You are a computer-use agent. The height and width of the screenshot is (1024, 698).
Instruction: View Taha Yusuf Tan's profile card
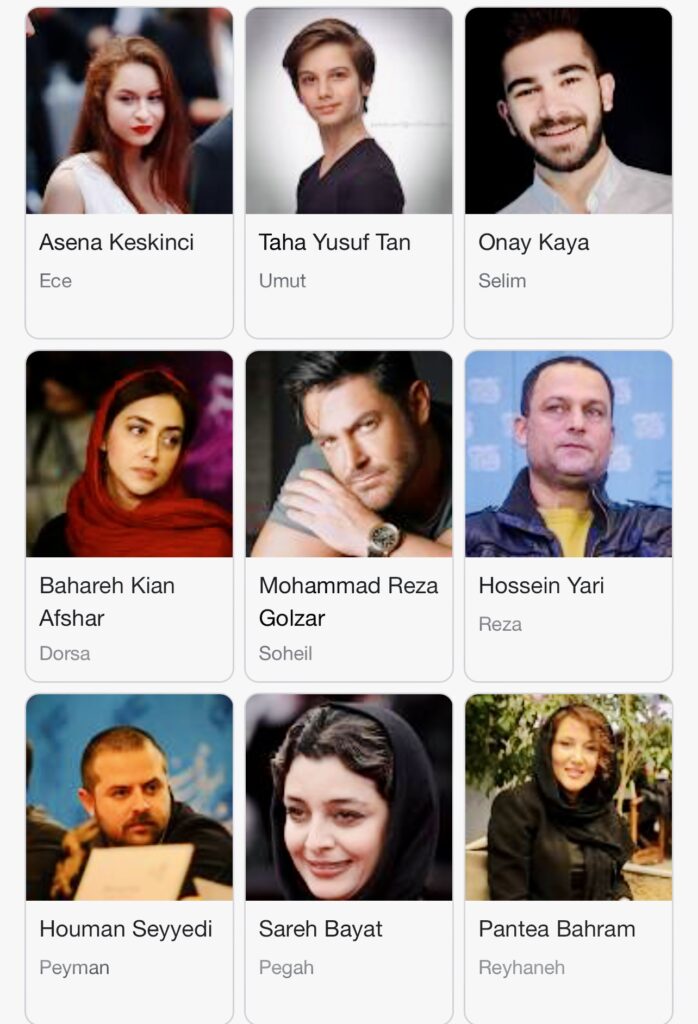(348, 172)
